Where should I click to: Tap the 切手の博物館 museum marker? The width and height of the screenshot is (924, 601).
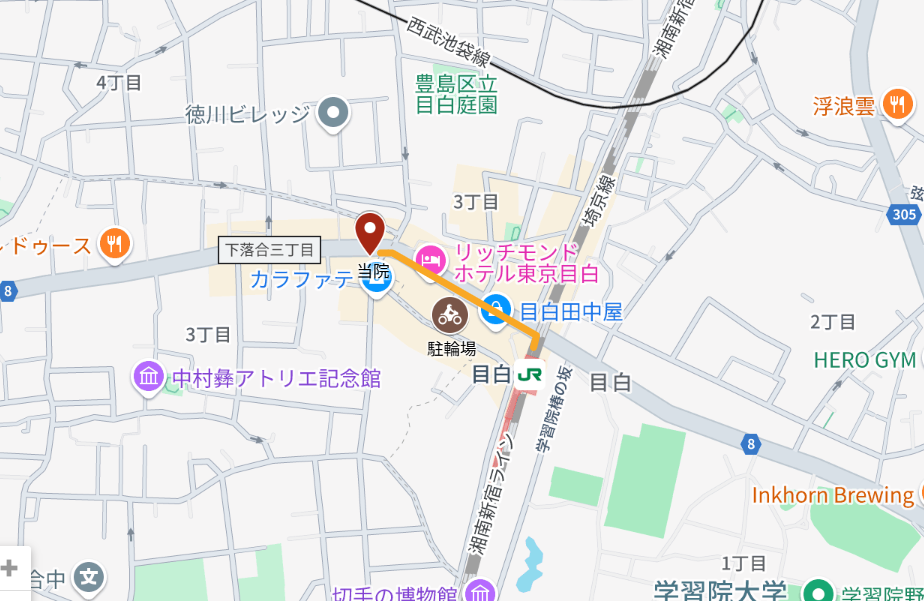click(x=481, y=591)
